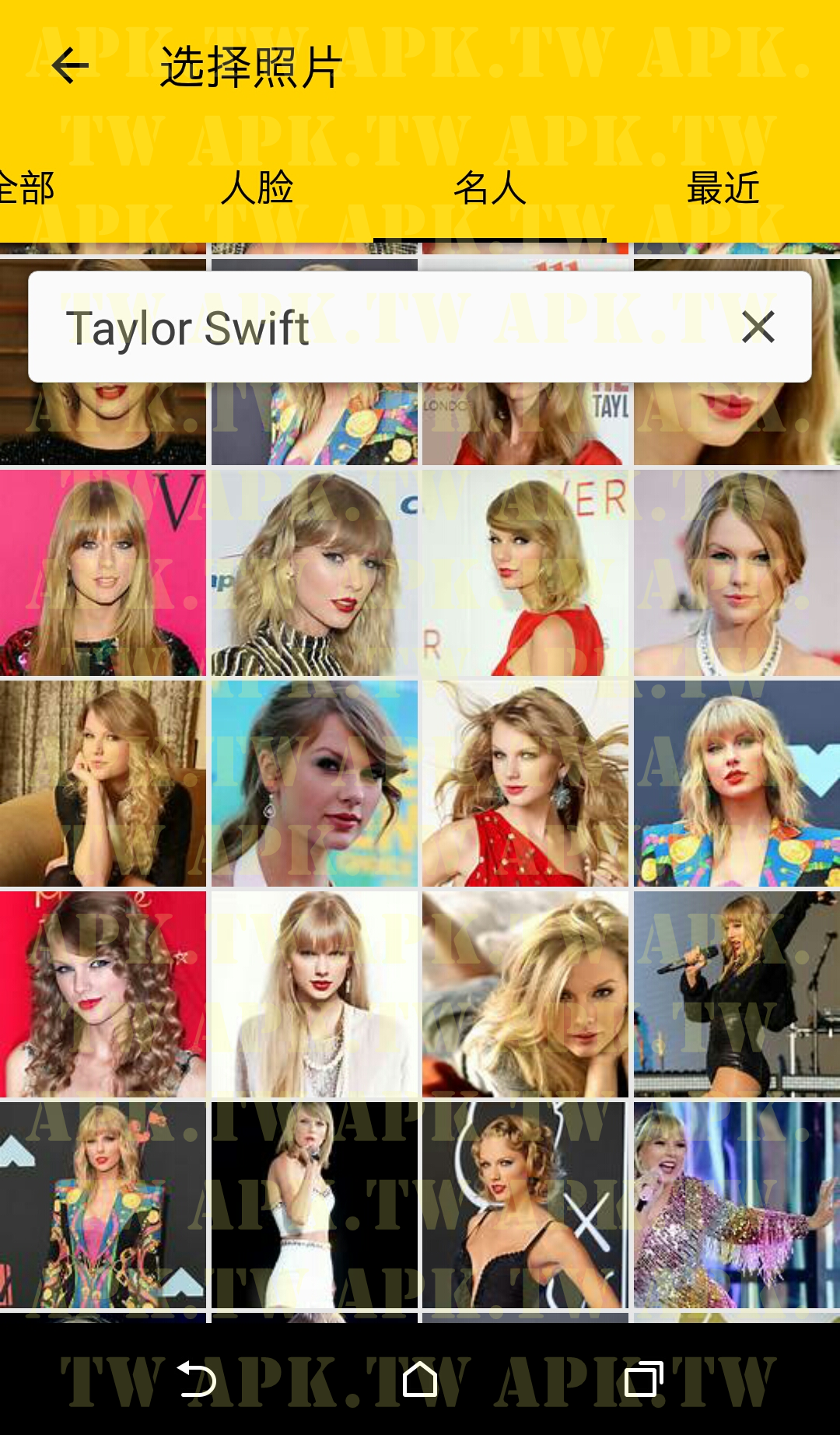Viewport: 840px width, 1435px height.
Task: Pick the photo with the striped turtleneck
Action: click(314, 572)
